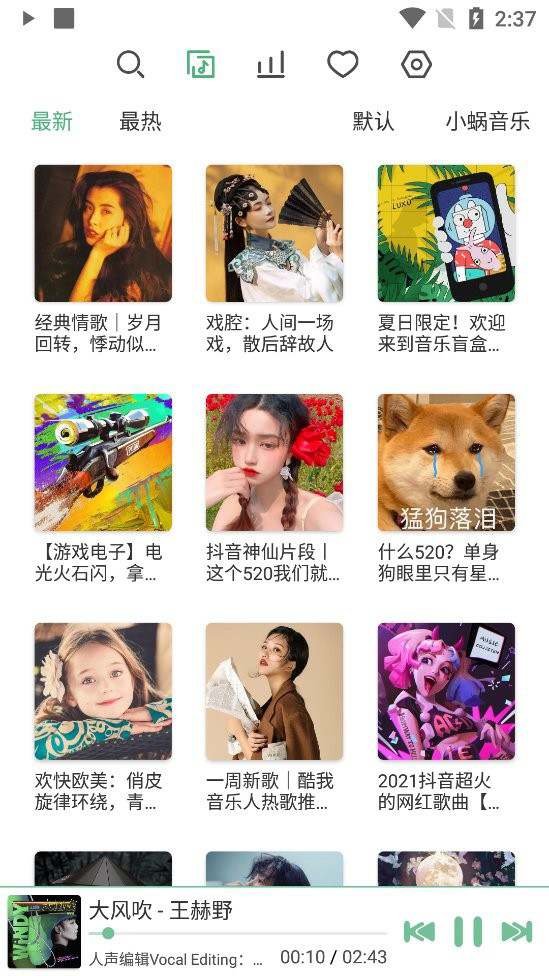Choose the 默认 option
549x976 pixels.
coord(373,121)
